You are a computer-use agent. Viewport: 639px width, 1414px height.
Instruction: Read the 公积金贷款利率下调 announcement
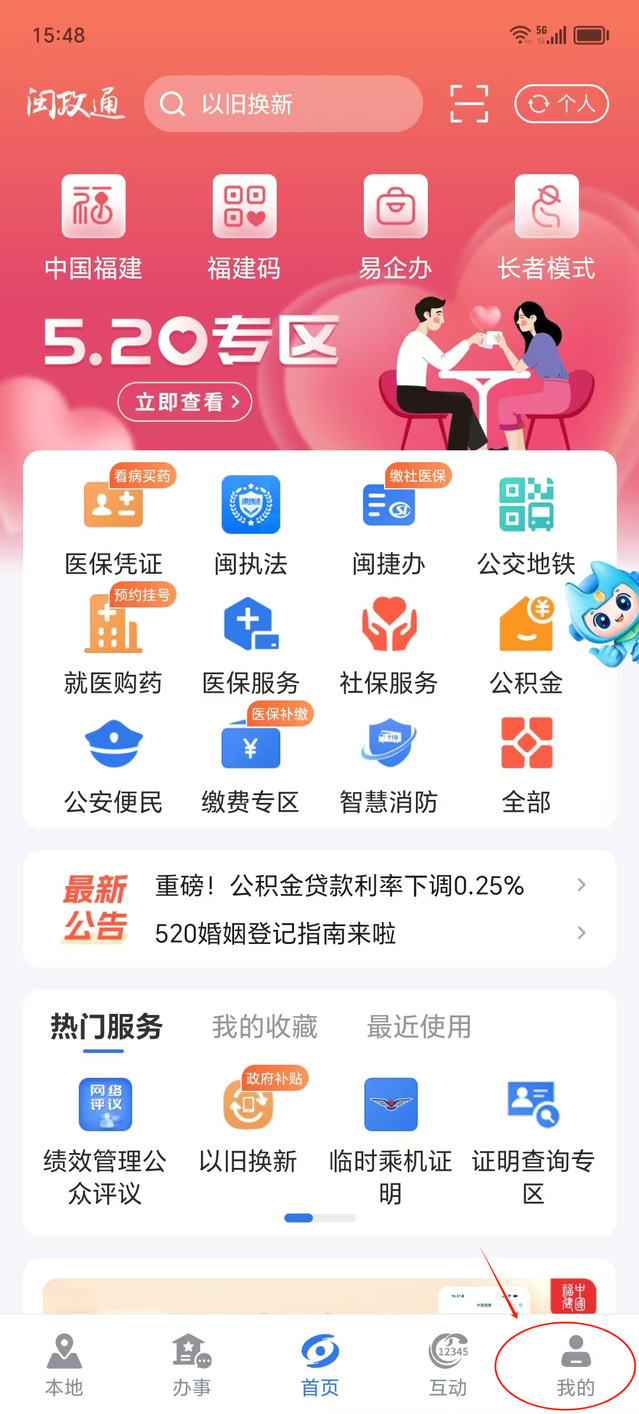[340, 885]
